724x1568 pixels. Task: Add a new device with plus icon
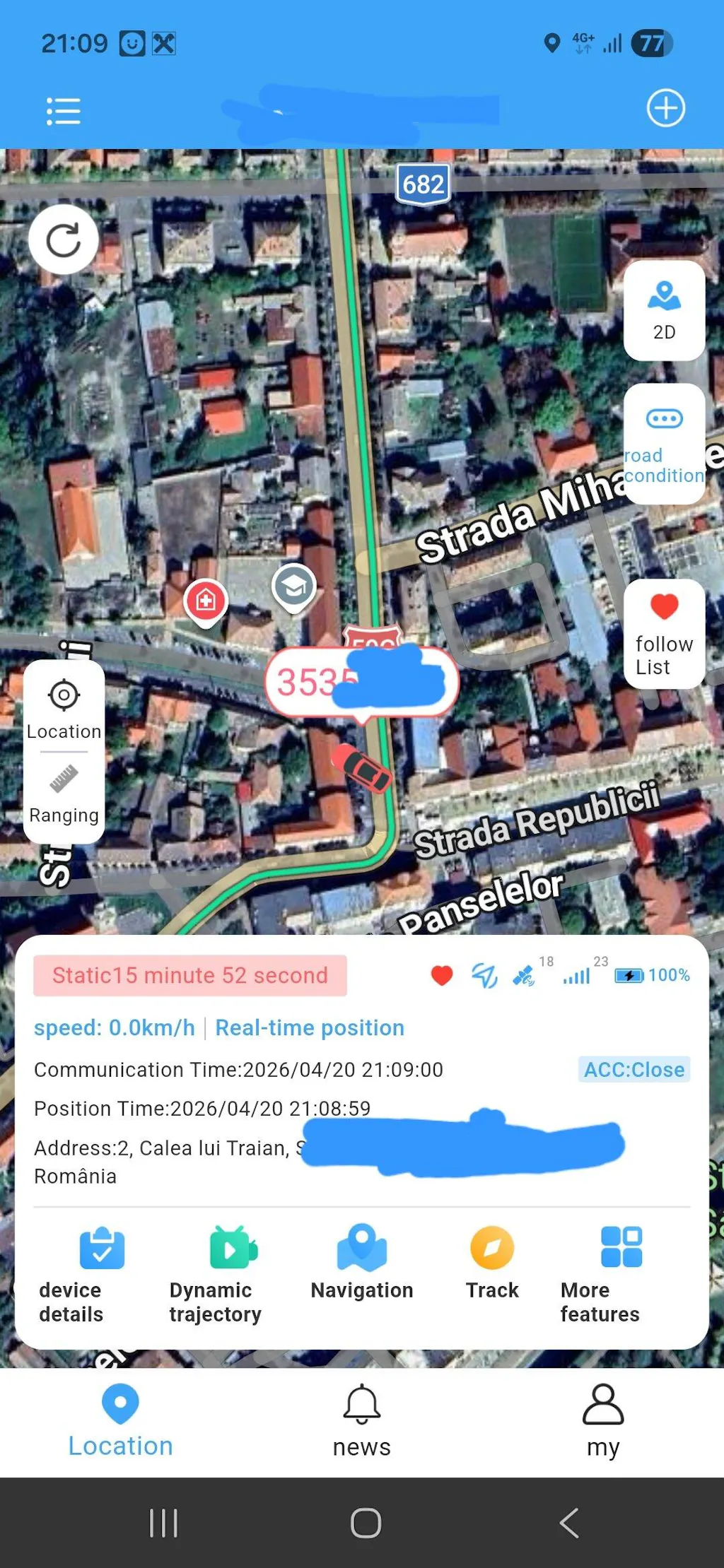pos(665,108)
